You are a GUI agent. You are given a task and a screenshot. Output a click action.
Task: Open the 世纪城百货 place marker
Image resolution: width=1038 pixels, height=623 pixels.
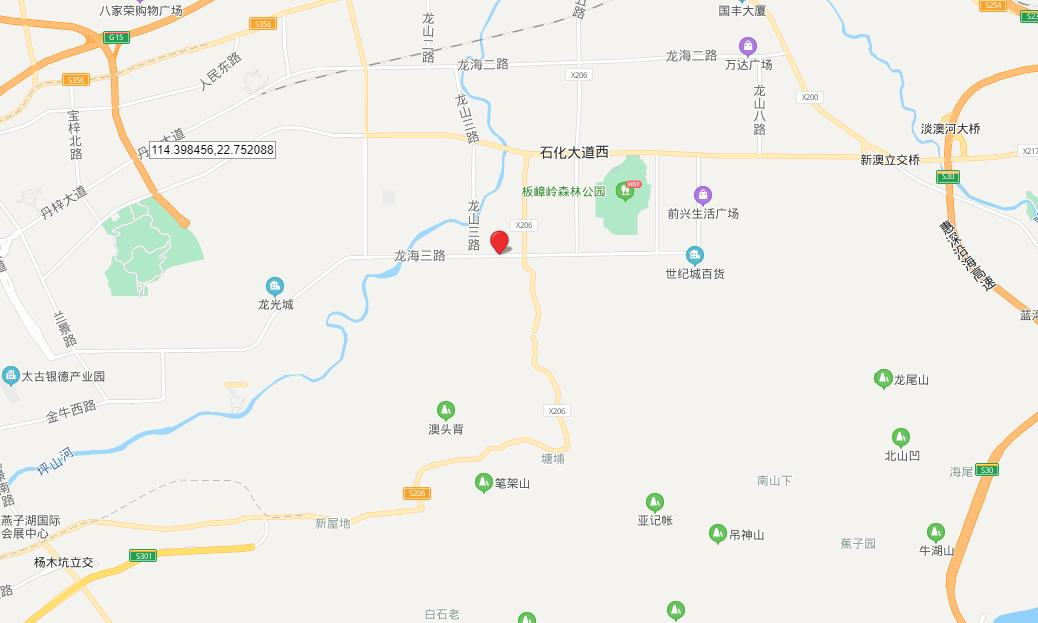point(694,256)
